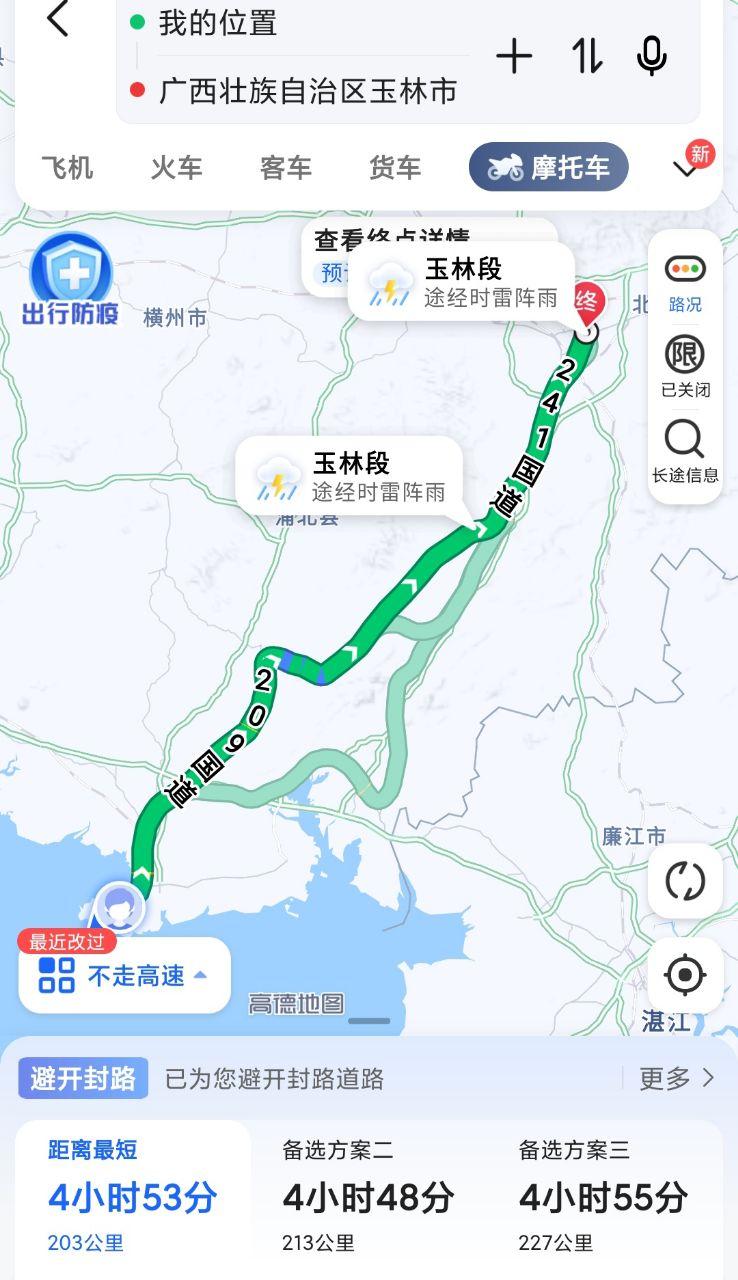The height and width of the screenshot is (1280, 738).
Task: Add a waypoint with the plus icon
Action: [x=514, y=57]
